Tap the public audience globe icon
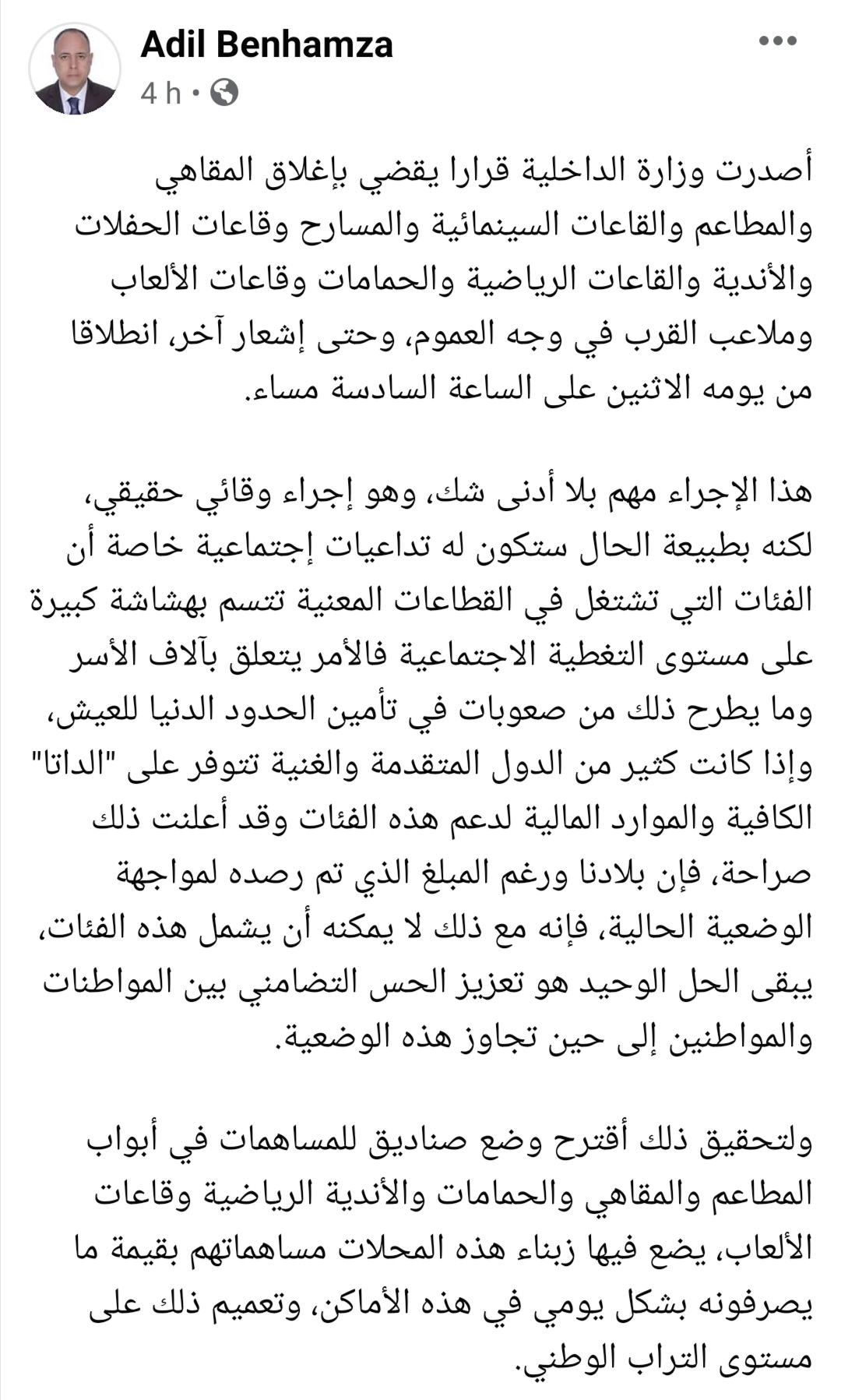Viewport: 841px width, 1400px height. click(224, 93)
